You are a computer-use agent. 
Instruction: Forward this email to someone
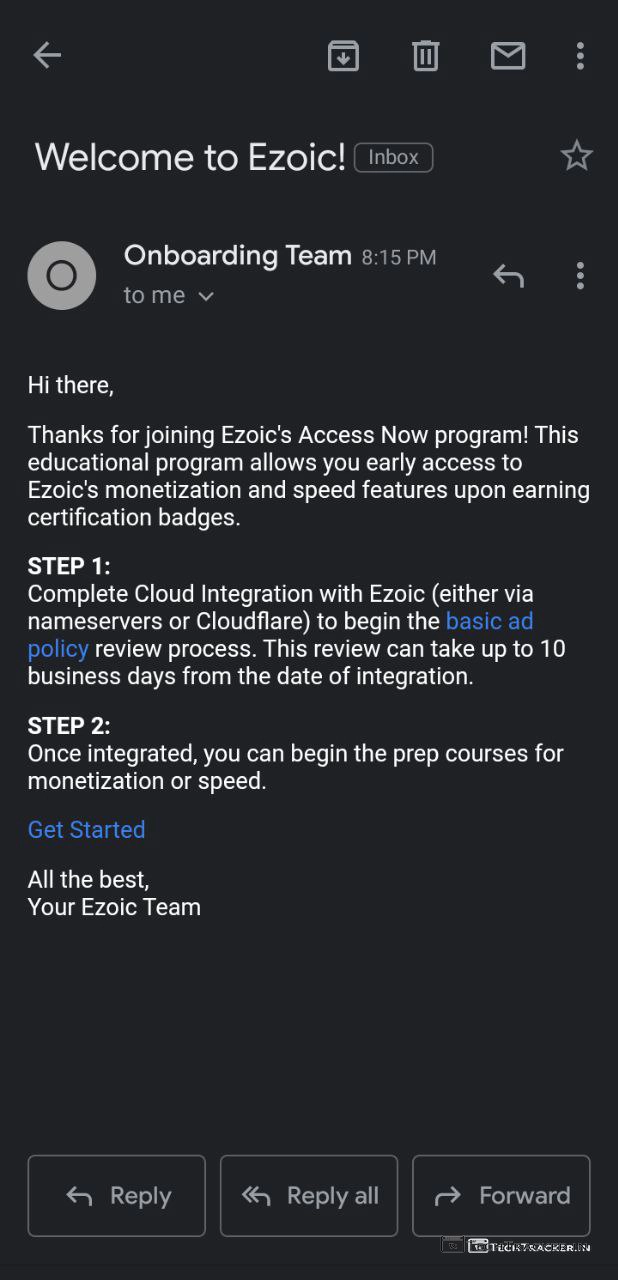501,1196
